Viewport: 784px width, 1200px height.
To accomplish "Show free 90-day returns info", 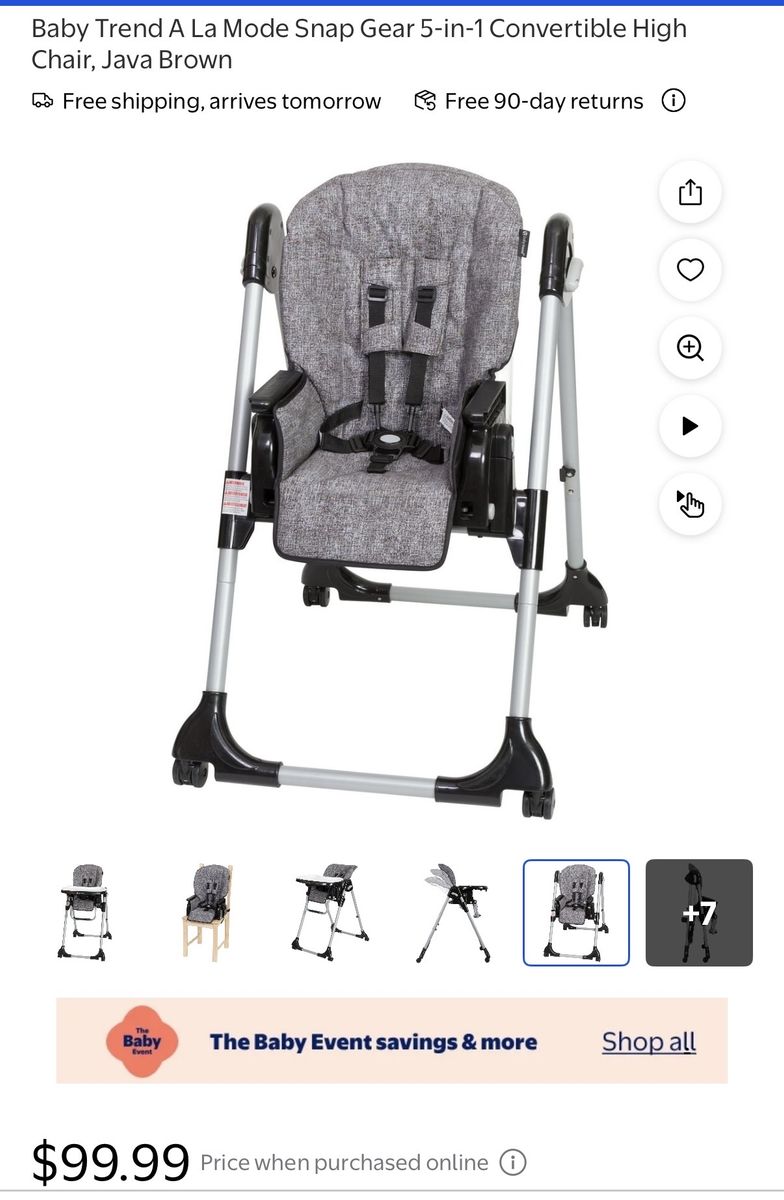I will pos(674,101).
